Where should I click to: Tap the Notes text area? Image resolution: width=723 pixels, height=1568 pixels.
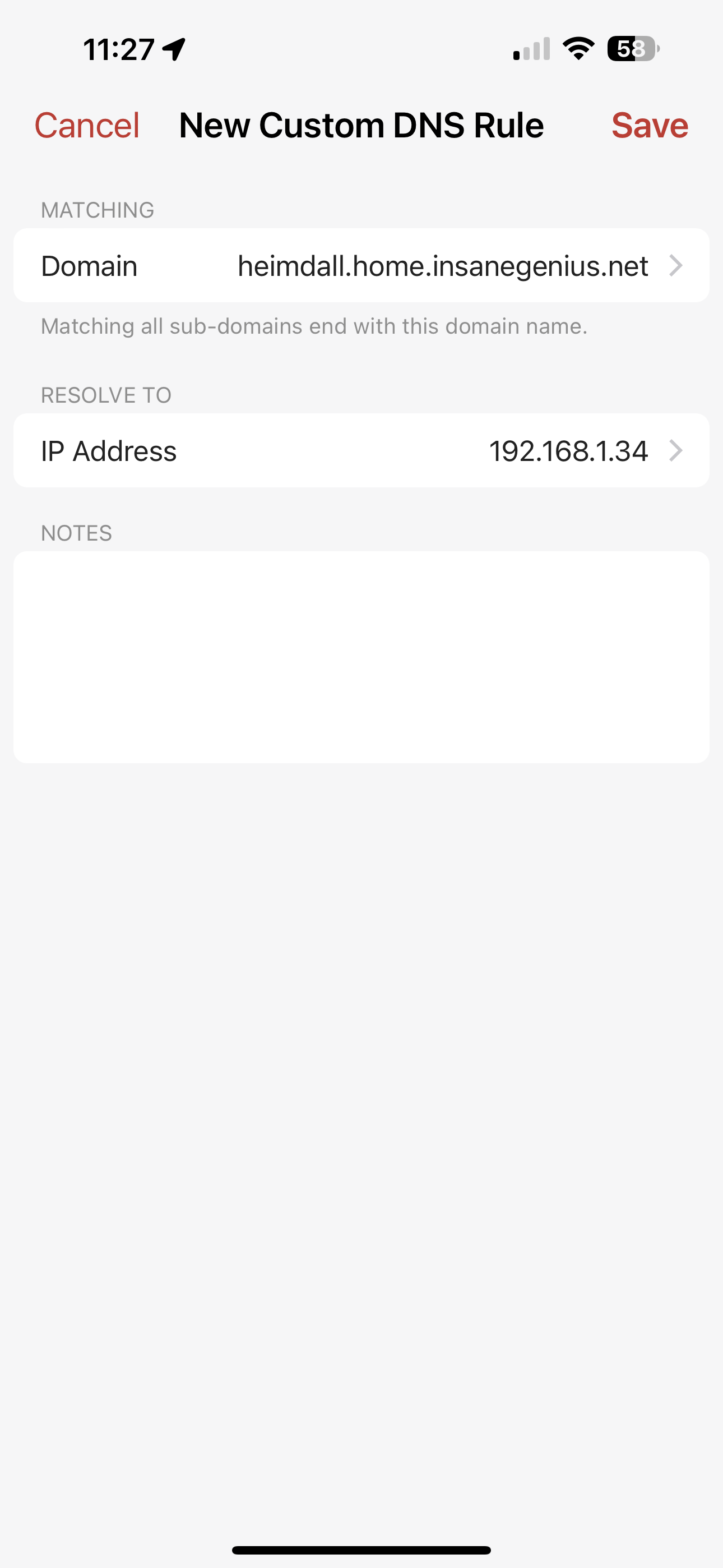[x=361, y=657]
